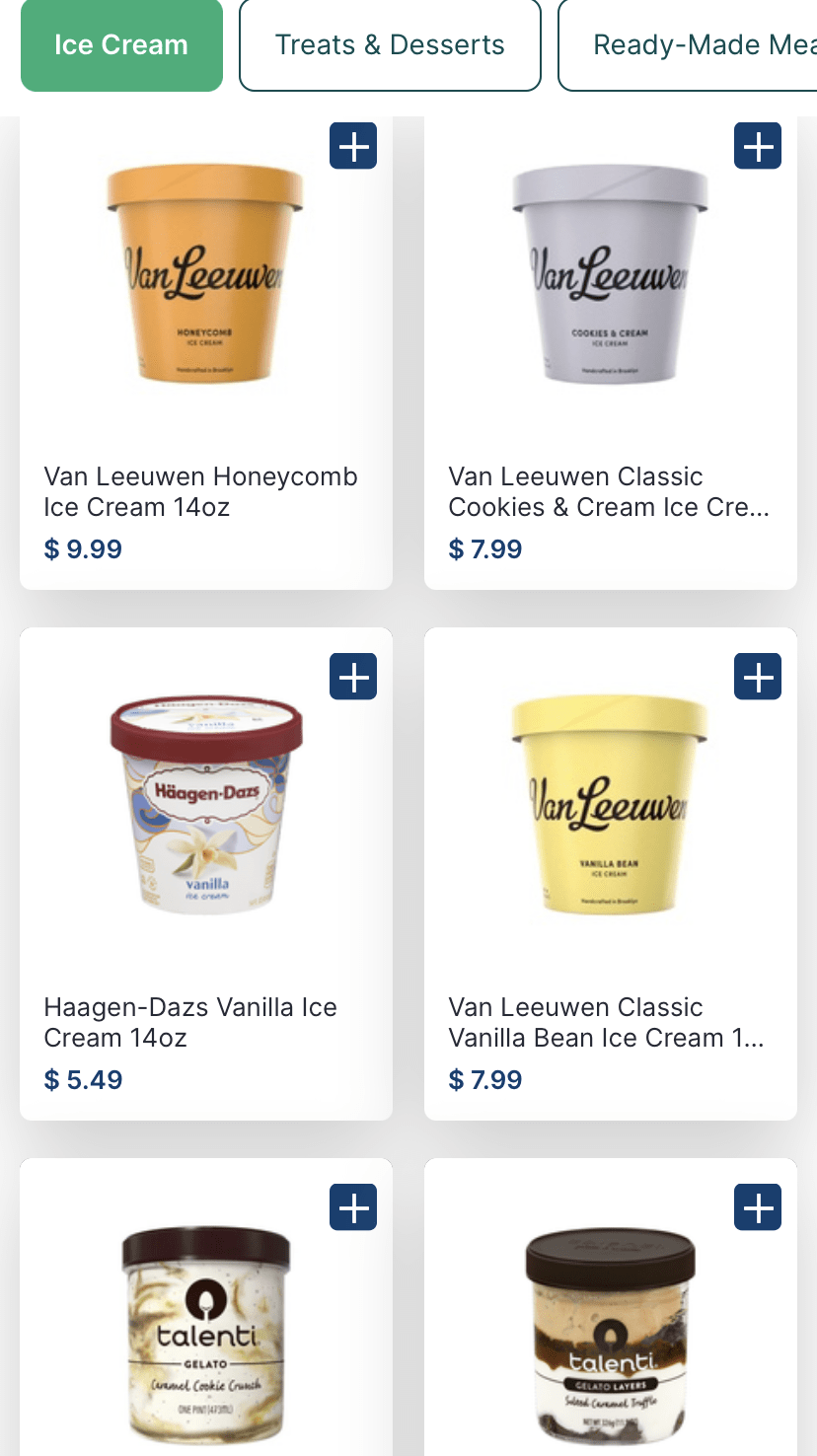Image resolution: width=817 pixels, height=1456 pixels.
Task: Add Van Leeuwen Vanilla Bean to cart
Action: click(x=758, y=677)
